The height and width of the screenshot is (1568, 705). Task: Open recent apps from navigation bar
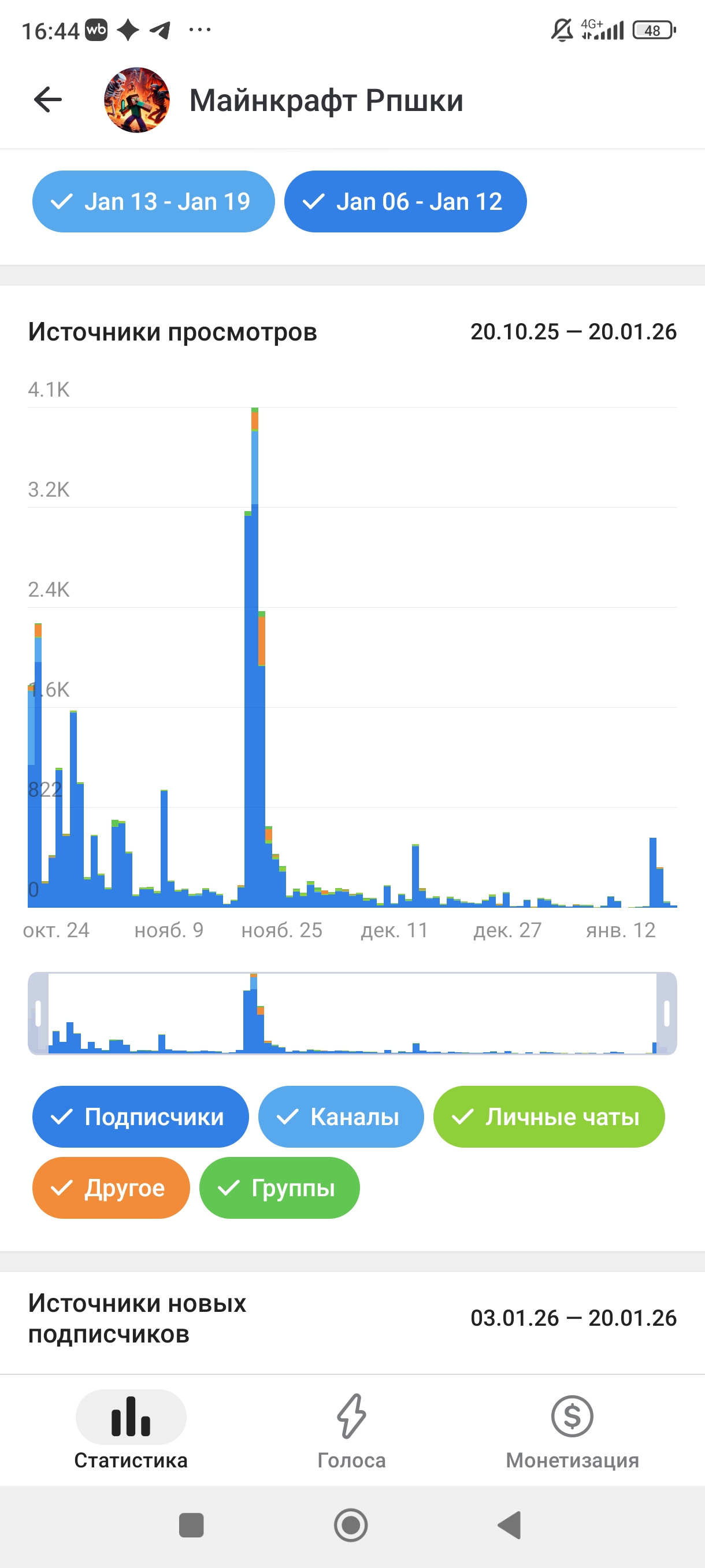pos(191,1525)
